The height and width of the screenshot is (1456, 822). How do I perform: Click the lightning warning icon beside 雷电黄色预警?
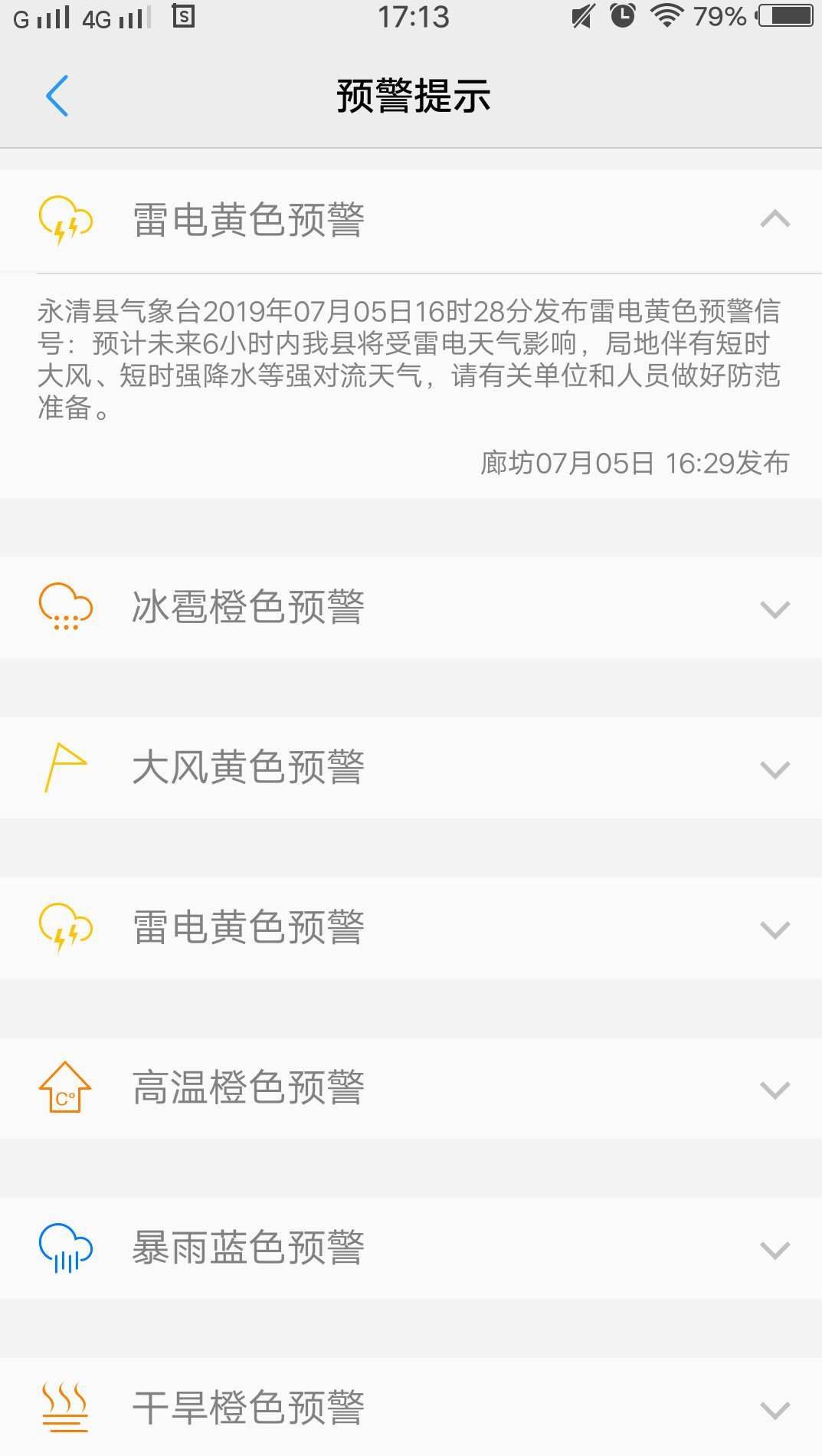[x=65, y=220]
